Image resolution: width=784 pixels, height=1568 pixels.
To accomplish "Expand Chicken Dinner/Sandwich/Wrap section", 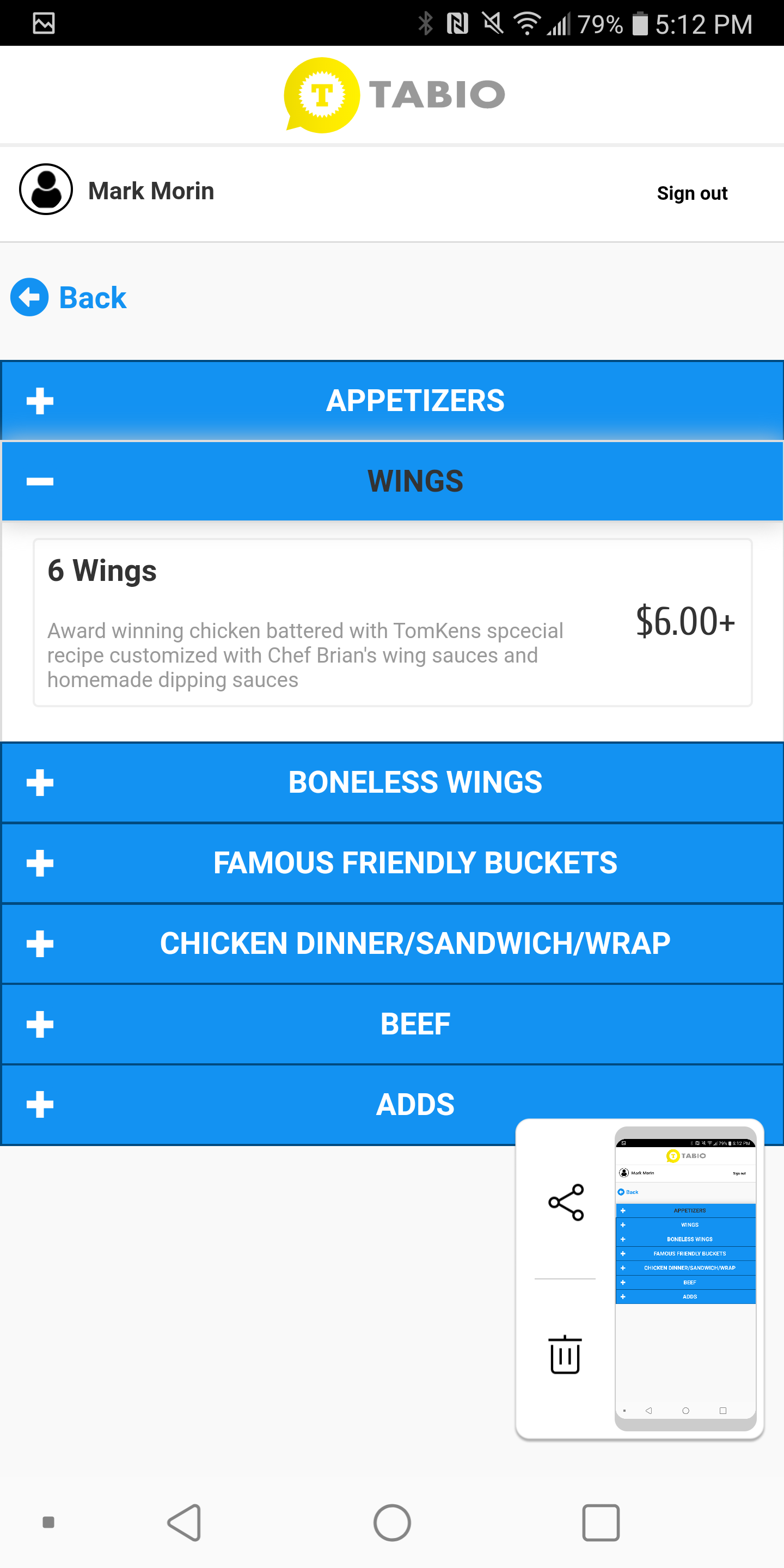I will (x=392, y=944).
